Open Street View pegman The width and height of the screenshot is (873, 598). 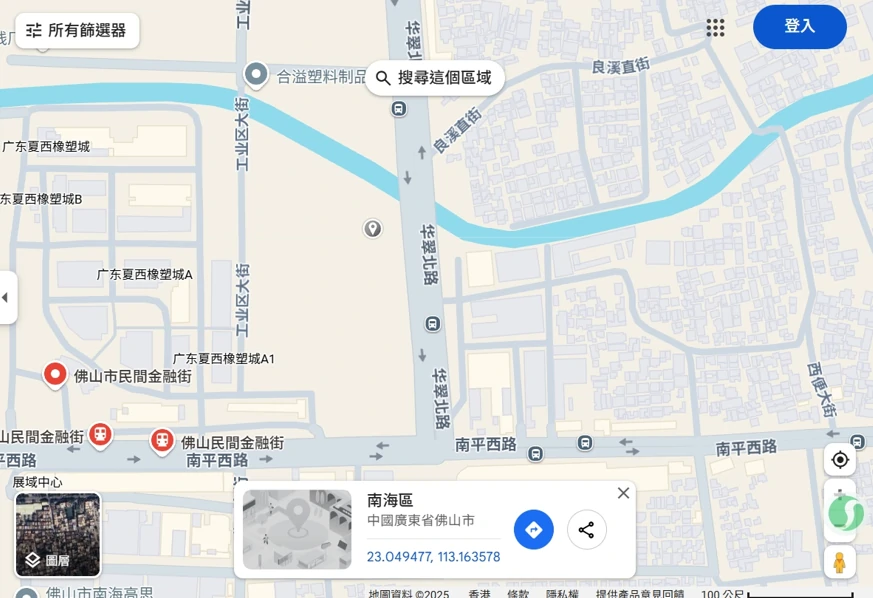[840, 562]
